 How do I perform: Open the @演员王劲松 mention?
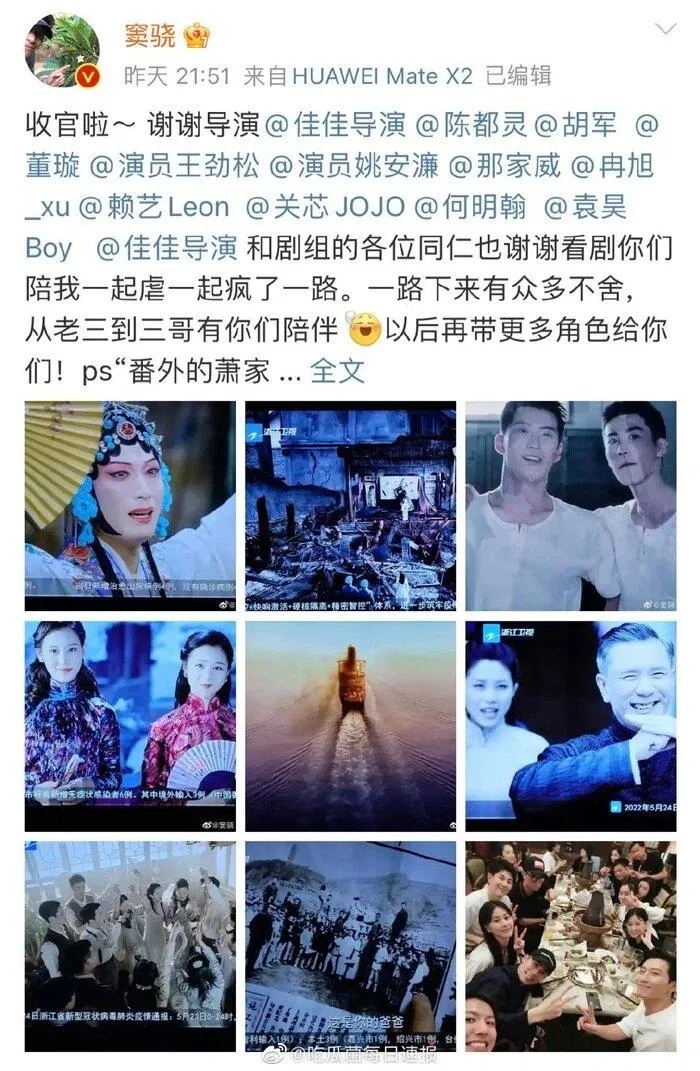pyautogui.click(x=177, y=165)
